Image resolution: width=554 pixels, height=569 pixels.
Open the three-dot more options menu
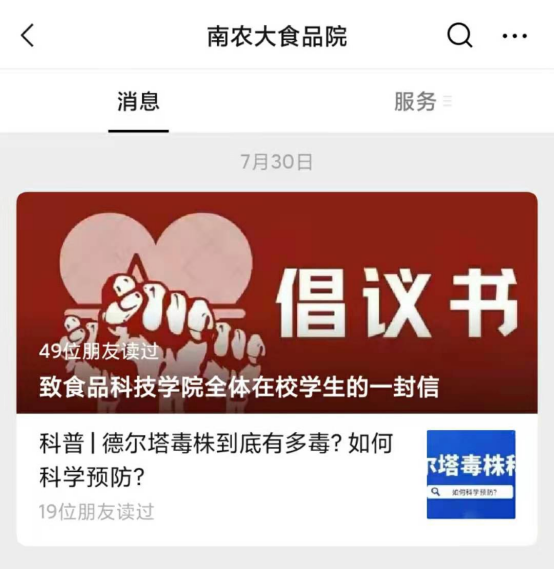(514, 36)
